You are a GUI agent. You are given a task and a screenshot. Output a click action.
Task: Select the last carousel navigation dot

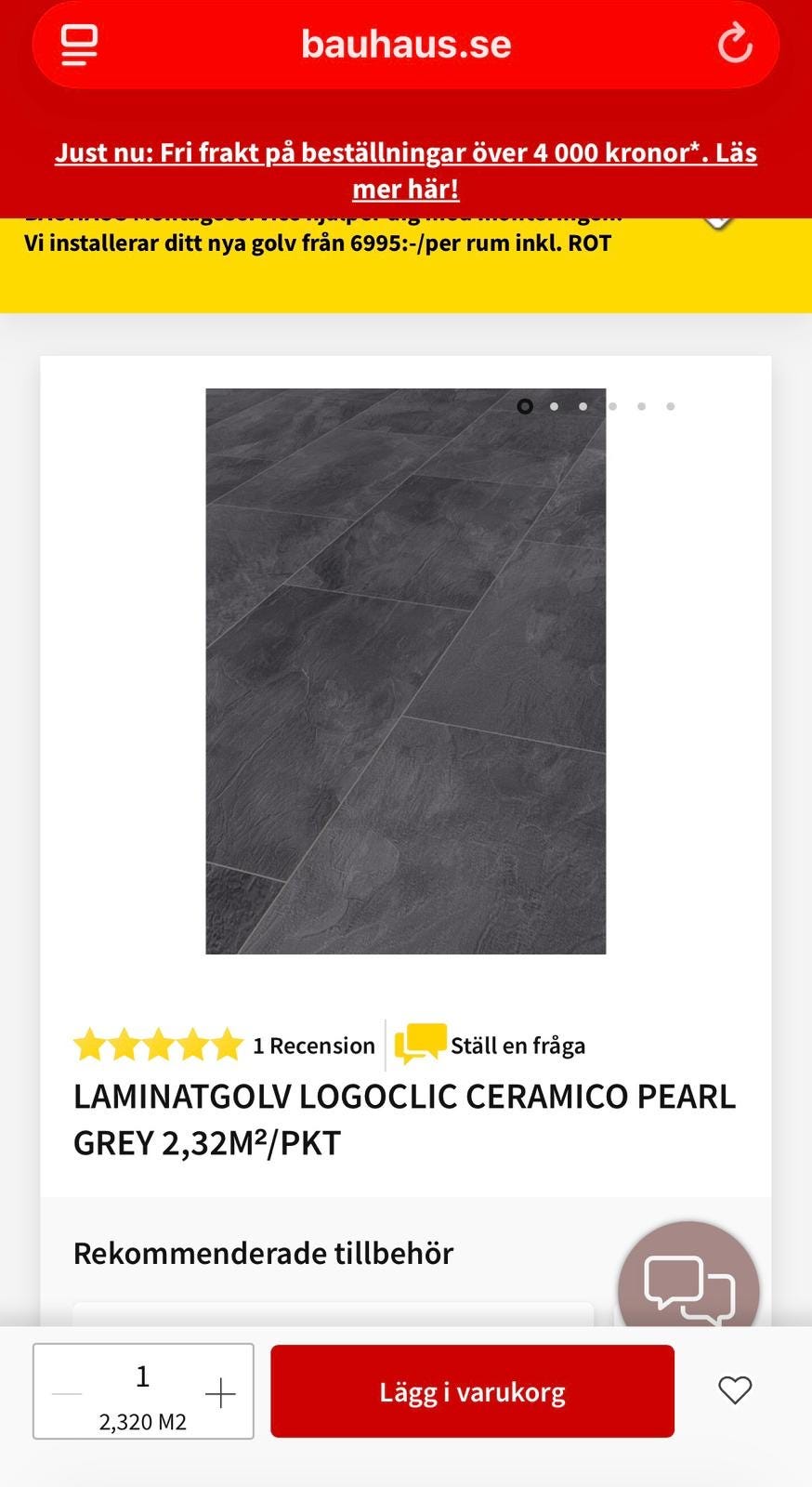click(x=671, y=406)
